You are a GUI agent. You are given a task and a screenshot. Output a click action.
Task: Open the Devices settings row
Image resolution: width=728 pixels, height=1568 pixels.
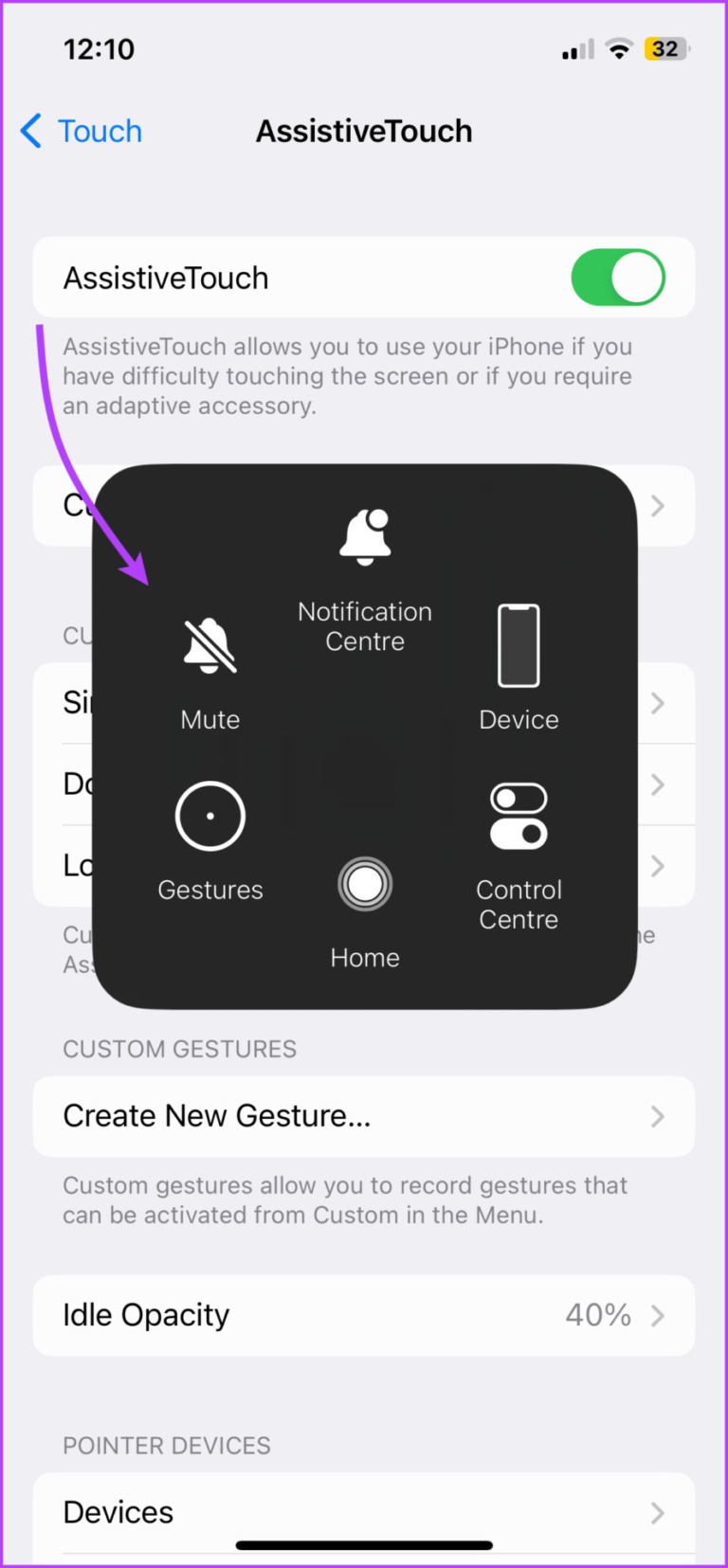(x=364, y=1512)
